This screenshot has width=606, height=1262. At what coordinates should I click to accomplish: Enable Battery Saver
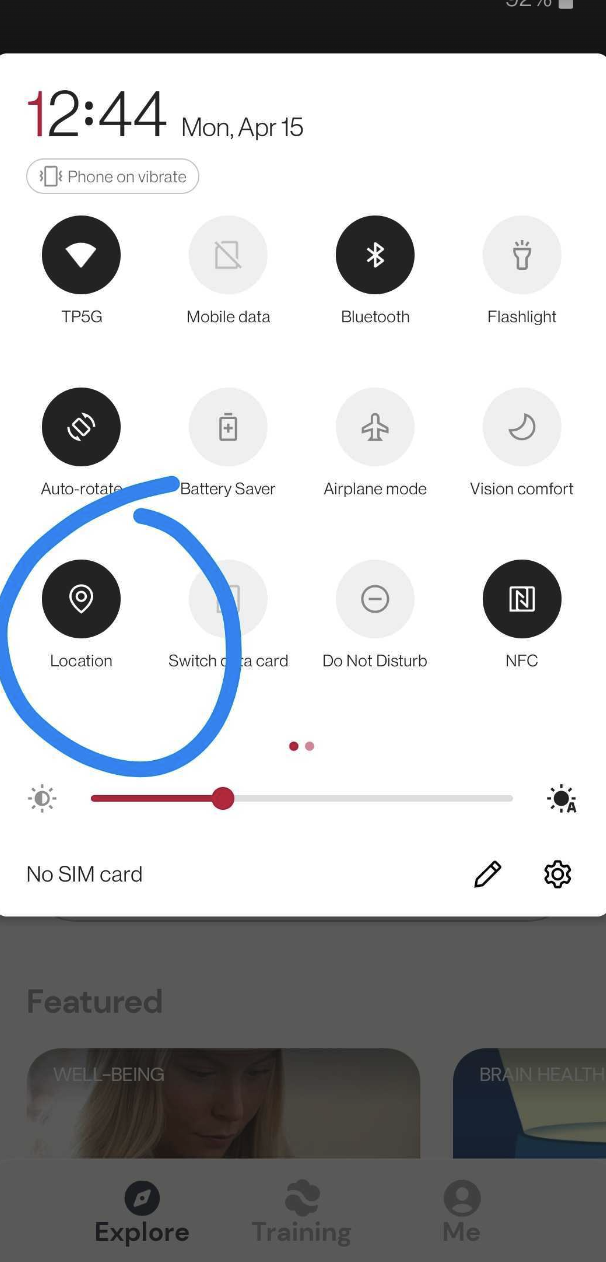(x=228, y=427)
